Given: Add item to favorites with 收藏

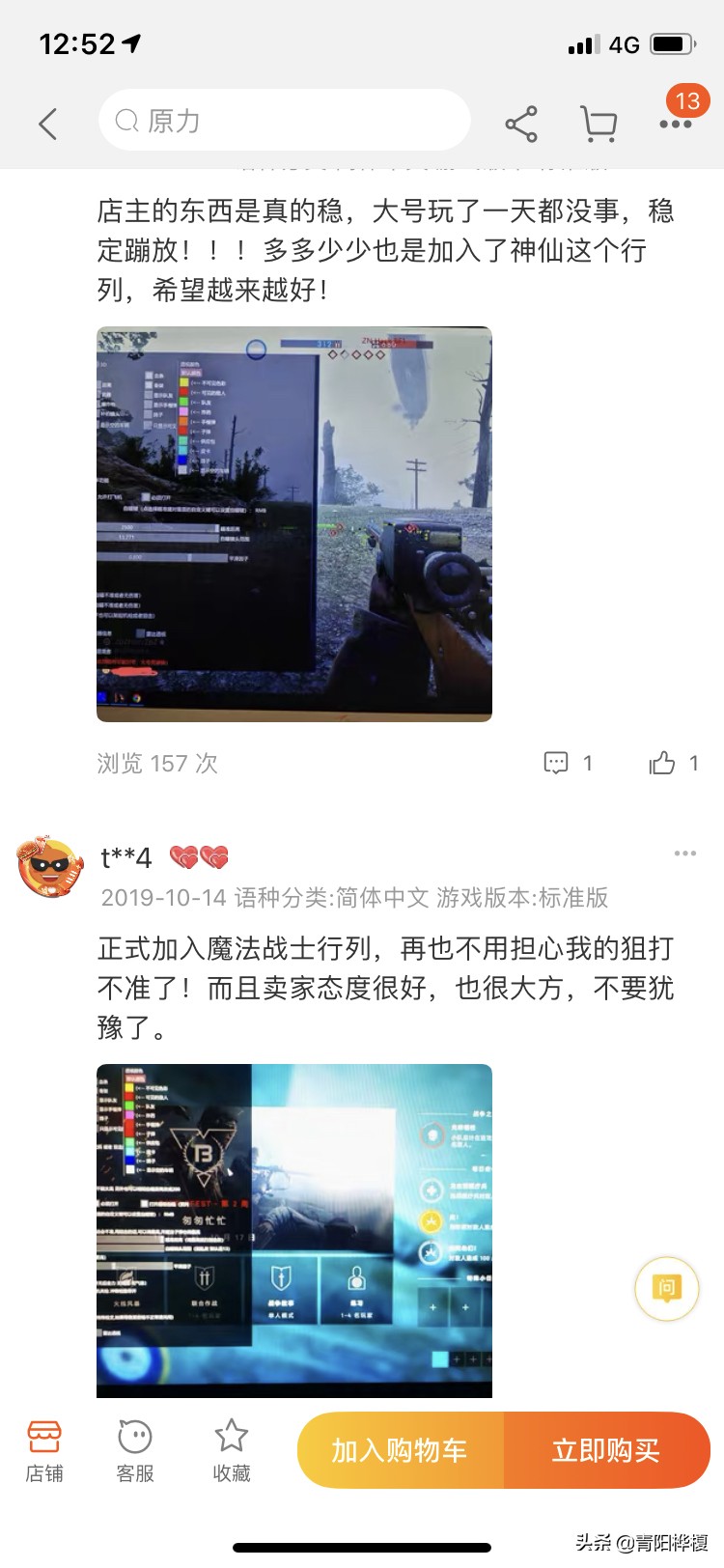Looking at the screenshot, I should pyautogui.click(x=232, y=1451).
